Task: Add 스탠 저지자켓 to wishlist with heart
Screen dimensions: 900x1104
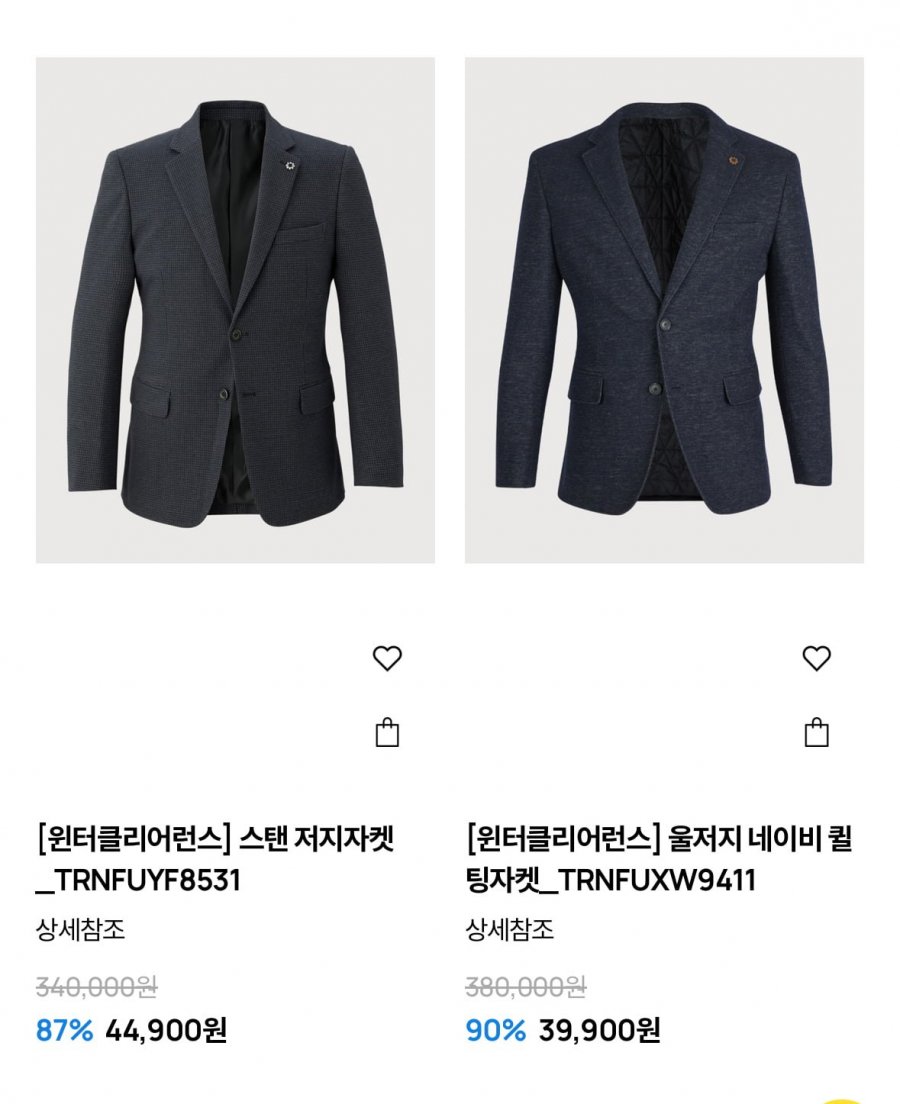Action: coord(387,658)
